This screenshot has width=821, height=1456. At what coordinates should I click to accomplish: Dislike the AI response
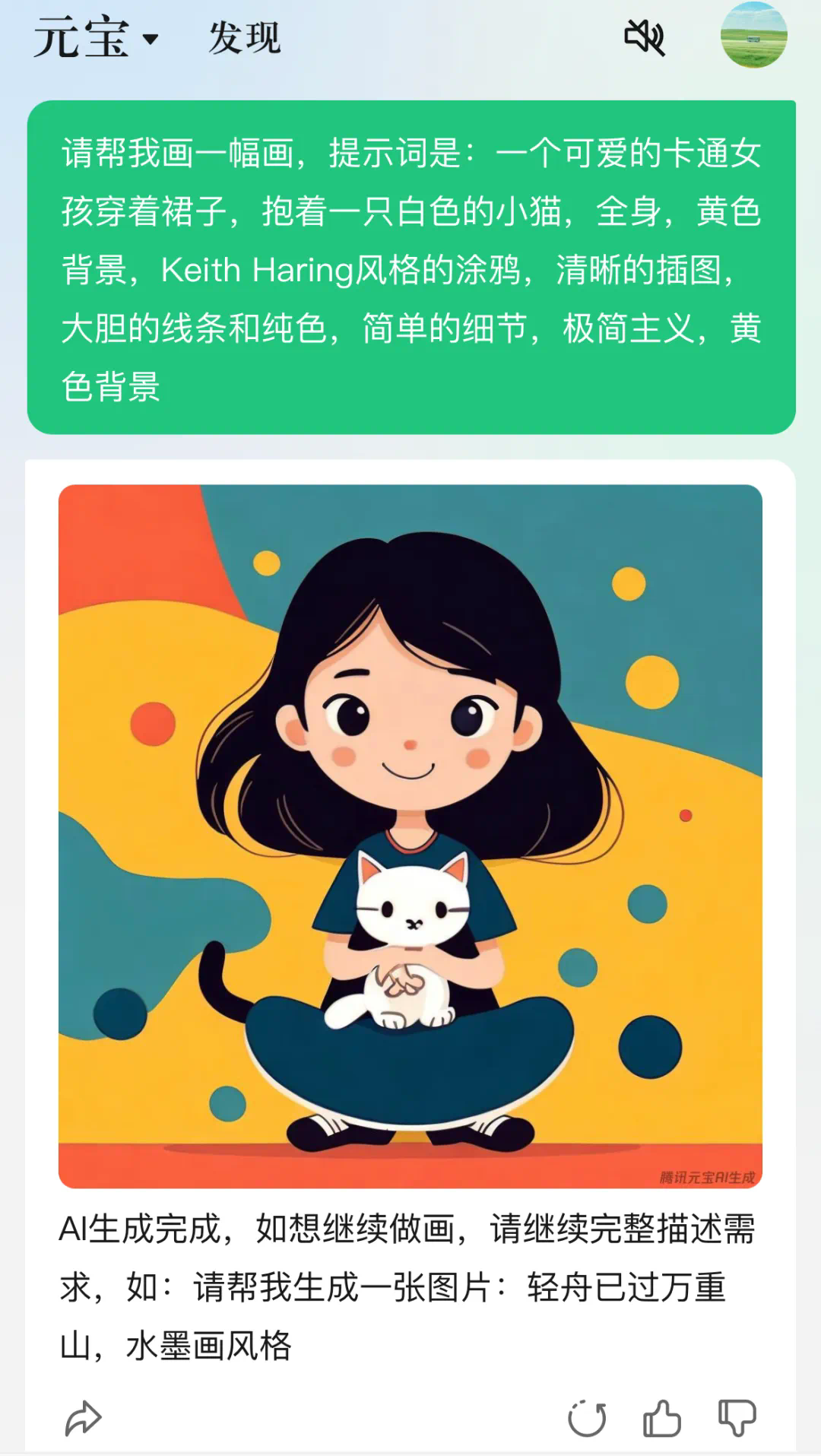click(737, 1418)
